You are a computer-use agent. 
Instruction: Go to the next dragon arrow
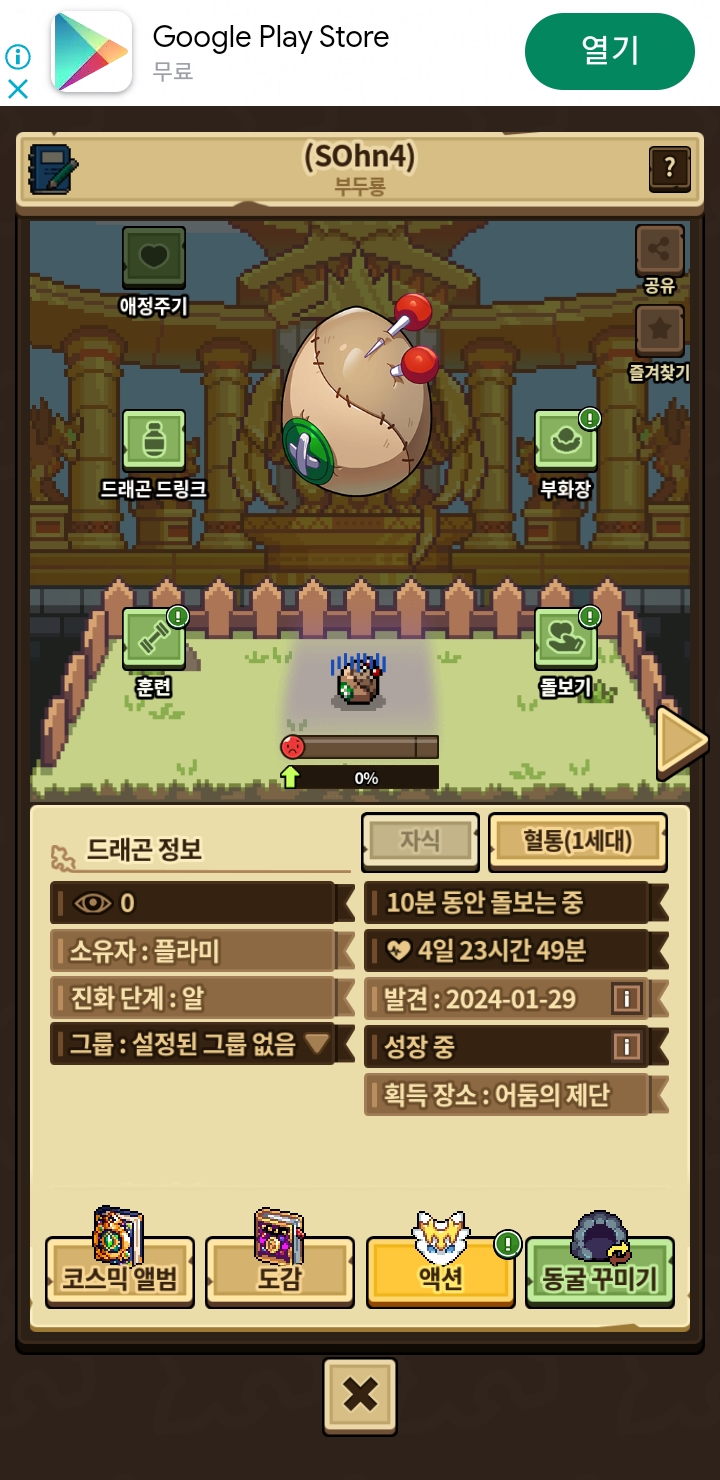681,742
